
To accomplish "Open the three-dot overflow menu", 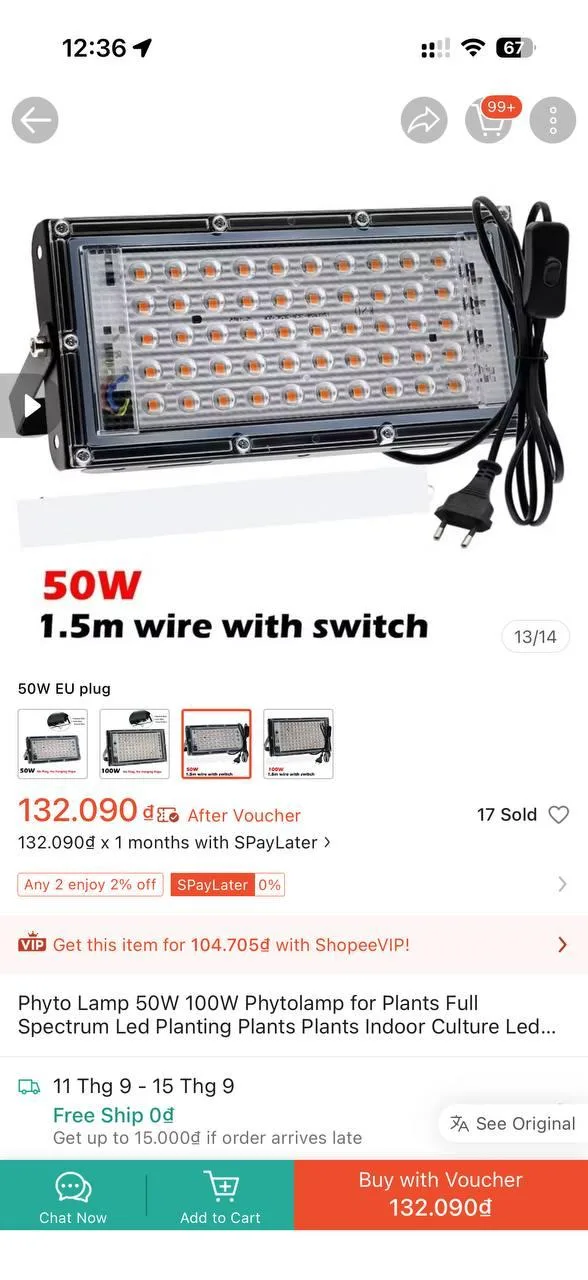I will [x=552, y=120].
